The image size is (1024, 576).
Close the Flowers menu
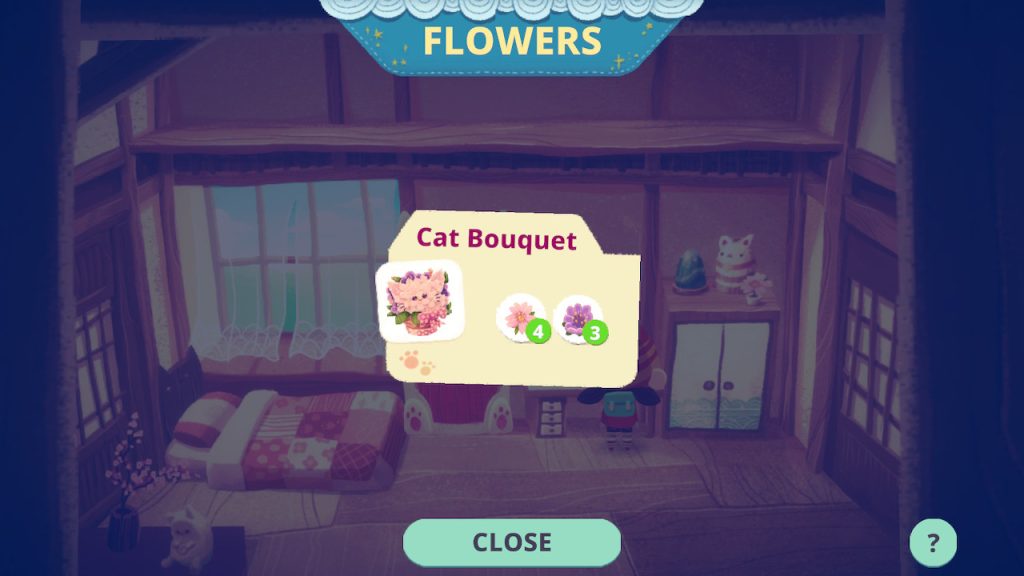511,542
